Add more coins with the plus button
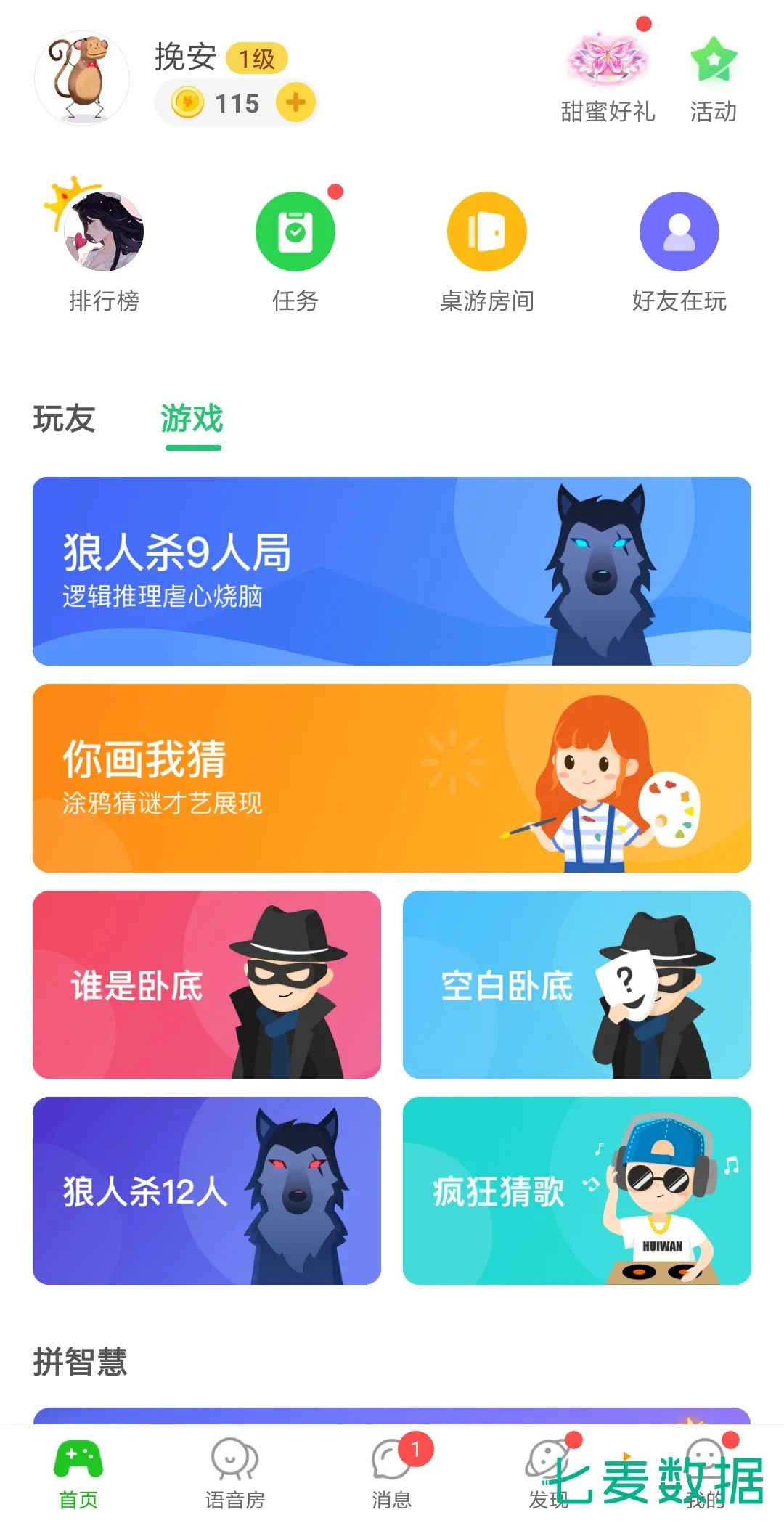This screenshot has height=1523, width=784. 295,102
